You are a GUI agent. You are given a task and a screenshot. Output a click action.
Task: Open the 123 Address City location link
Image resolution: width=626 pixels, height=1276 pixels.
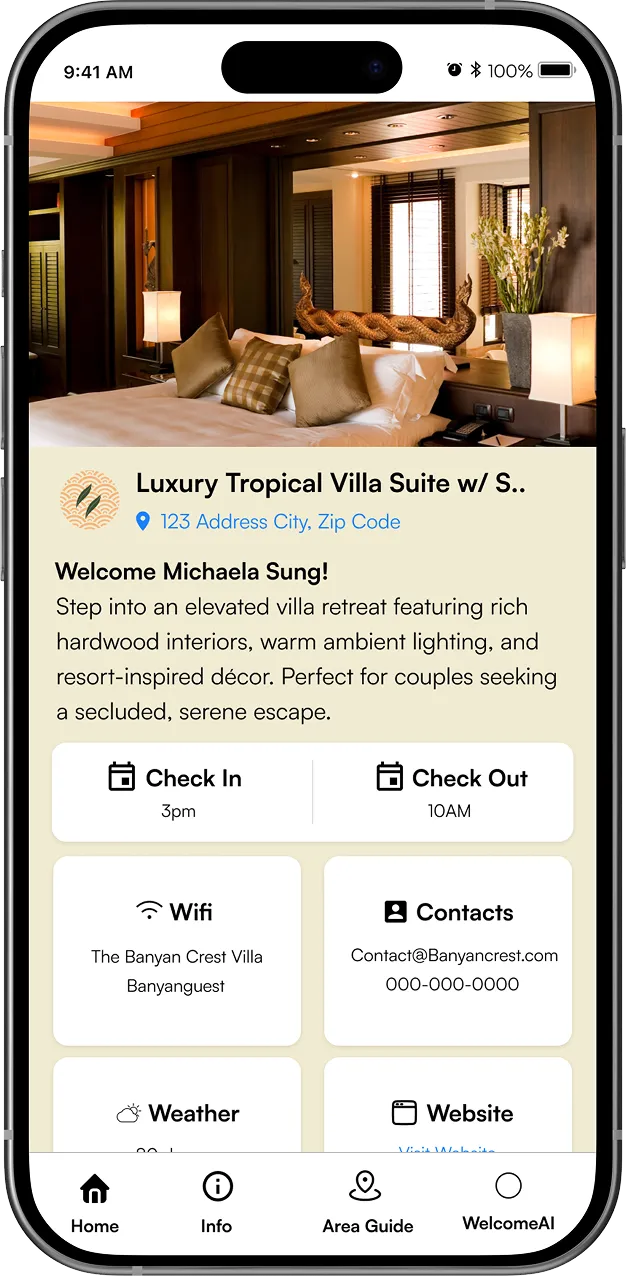[268, 521]
